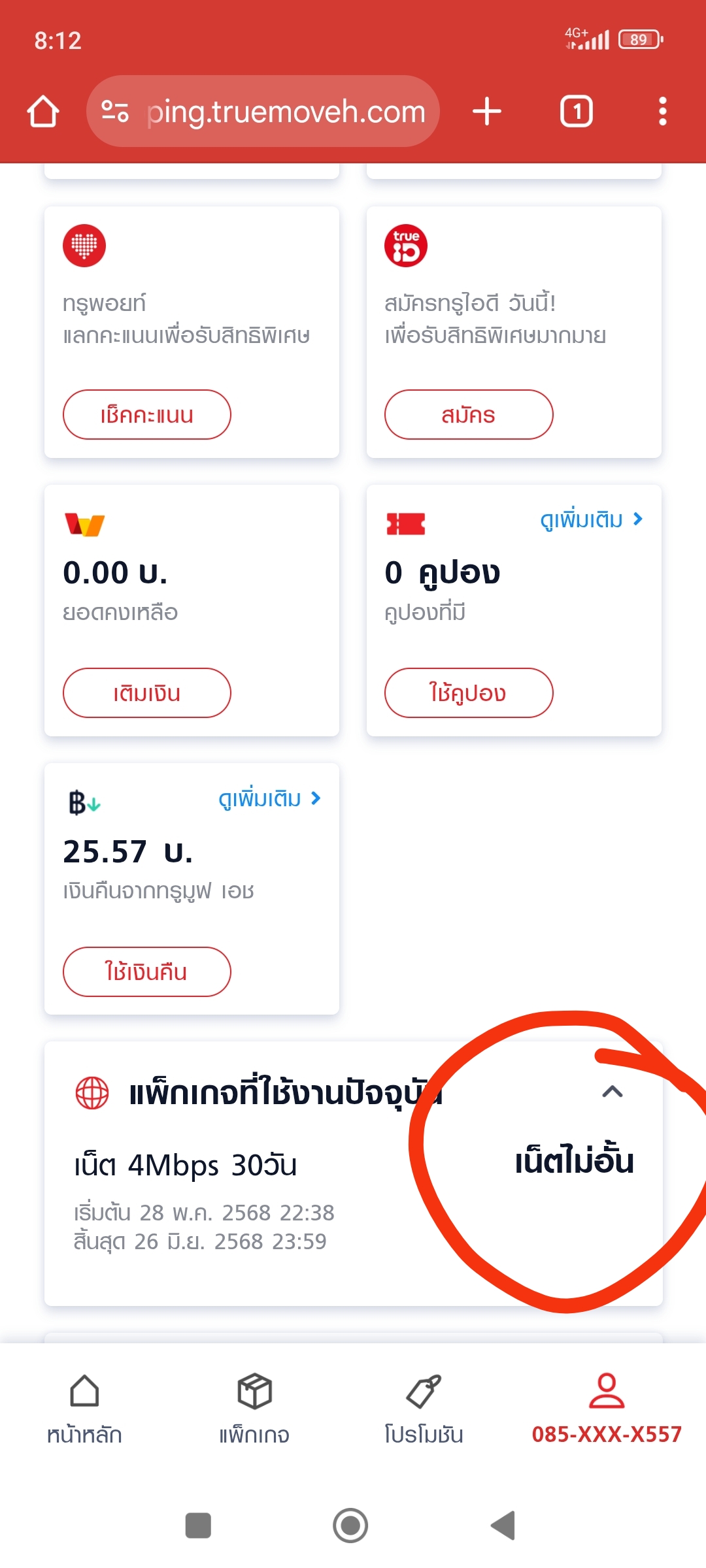This screenshot has height=1568, width=706.
Task: Collapse the current package section
Action: (x=613, y=1092)
